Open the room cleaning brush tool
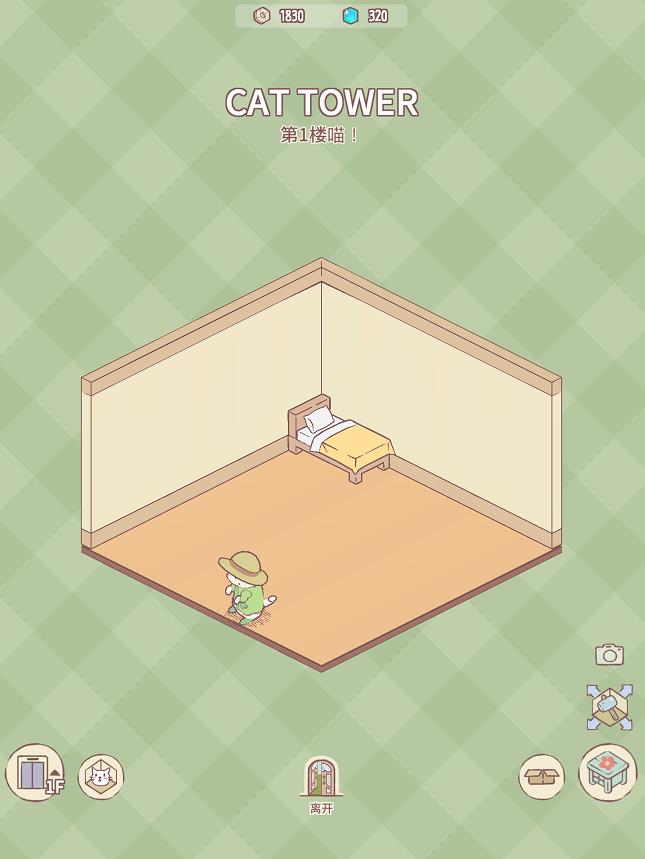The image size is (645, 859). coord(609,708)
